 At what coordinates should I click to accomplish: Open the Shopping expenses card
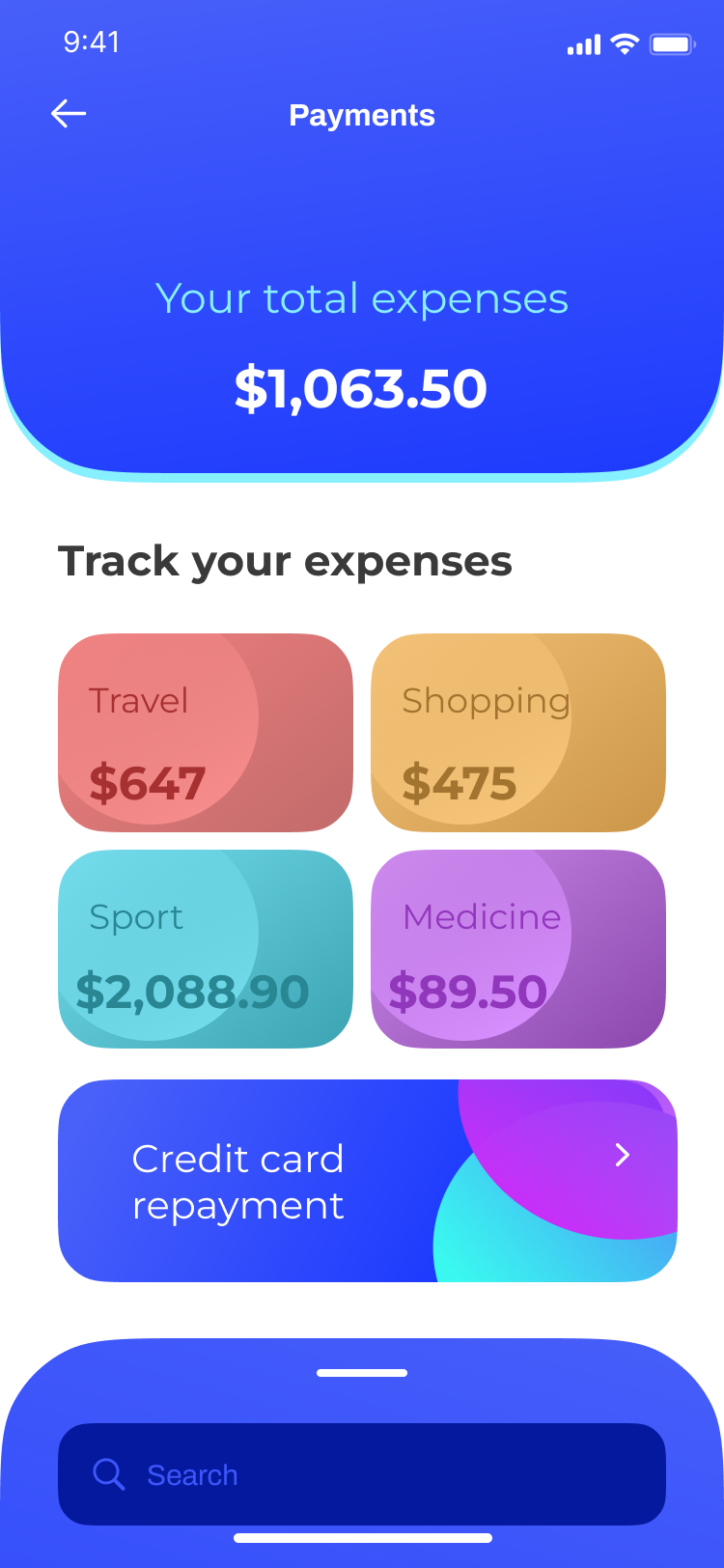coord(518,733)
